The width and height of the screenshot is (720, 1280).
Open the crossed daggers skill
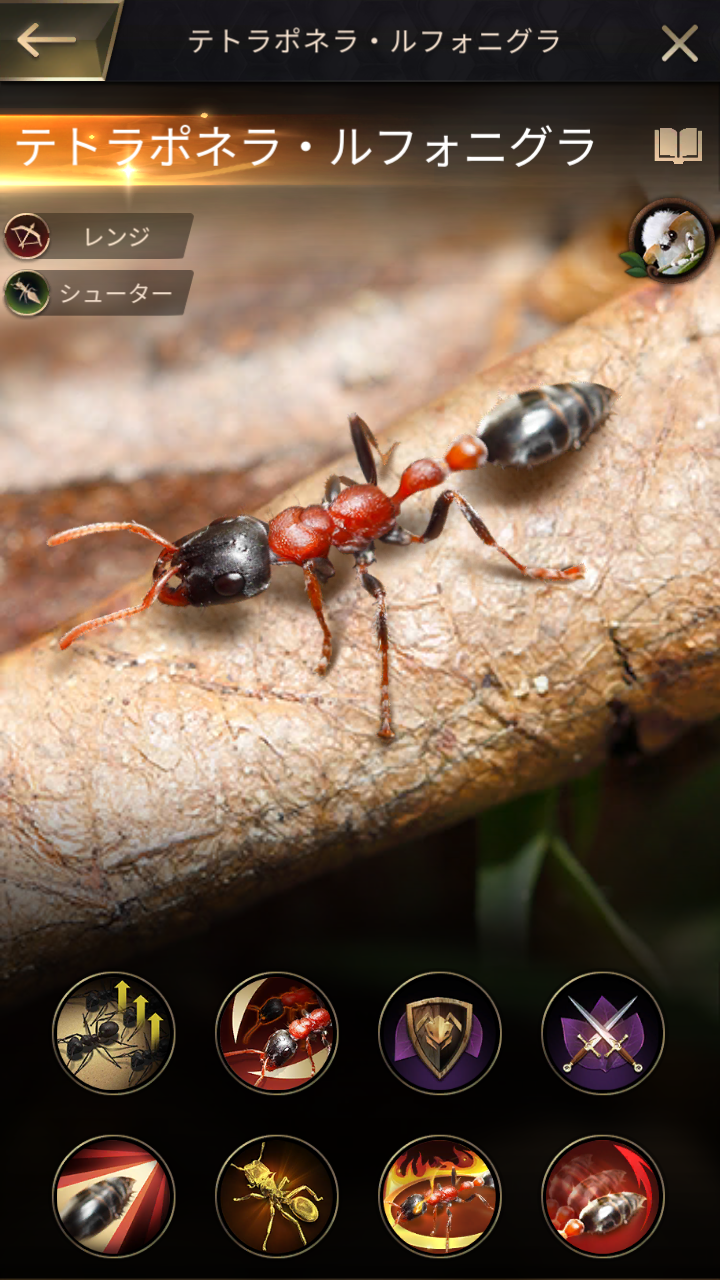coord(603,1033)
